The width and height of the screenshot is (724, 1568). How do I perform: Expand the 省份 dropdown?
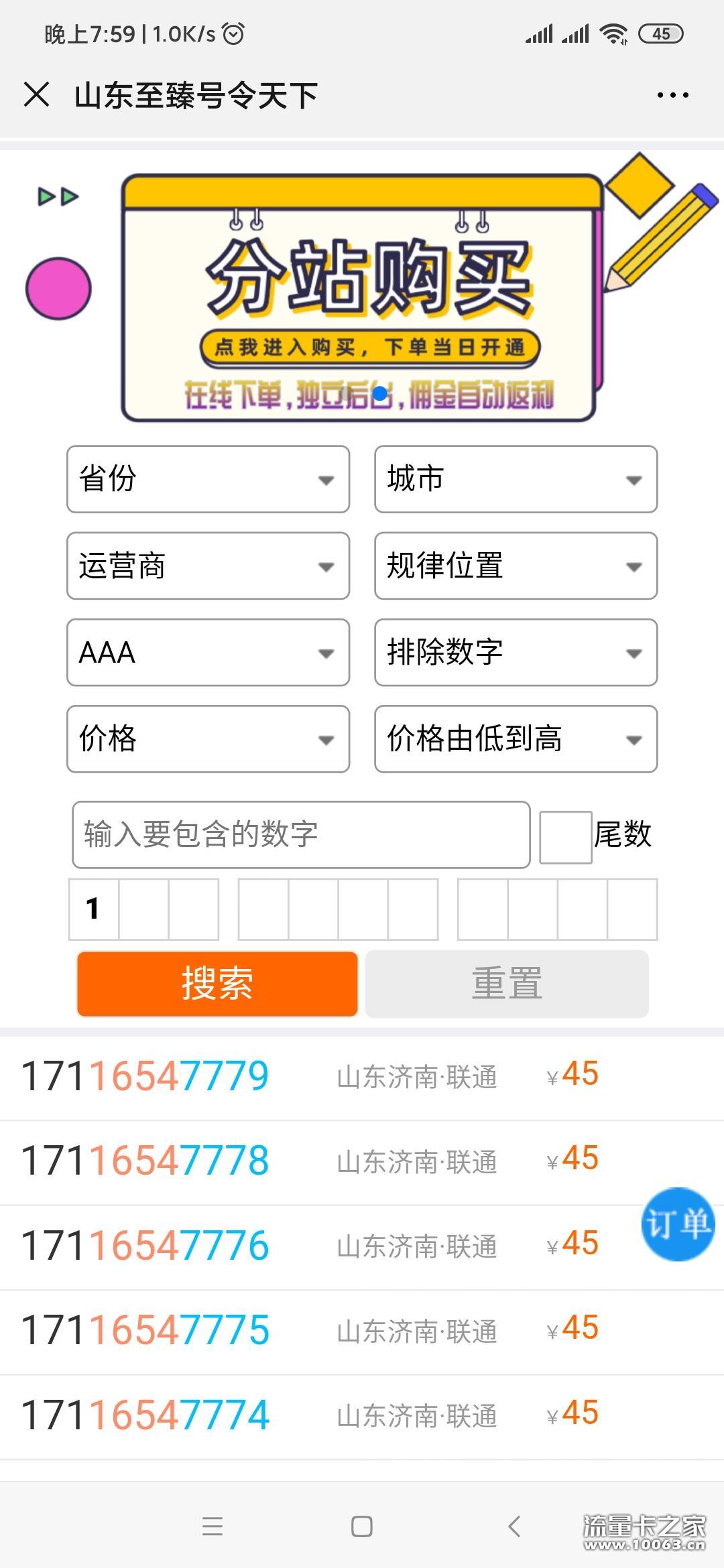coord(208,479)
